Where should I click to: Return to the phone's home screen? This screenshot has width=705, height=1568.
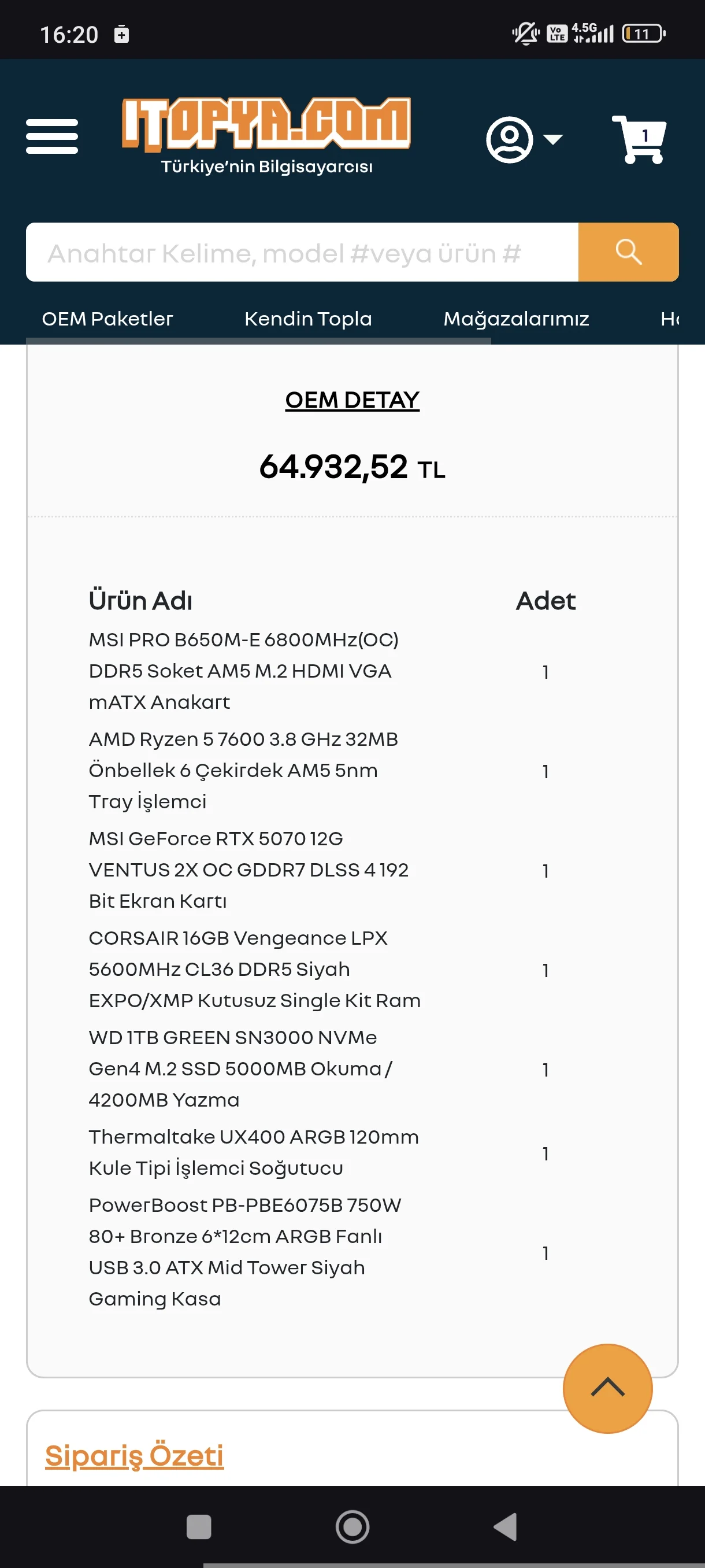click(x=352, y=1526)
